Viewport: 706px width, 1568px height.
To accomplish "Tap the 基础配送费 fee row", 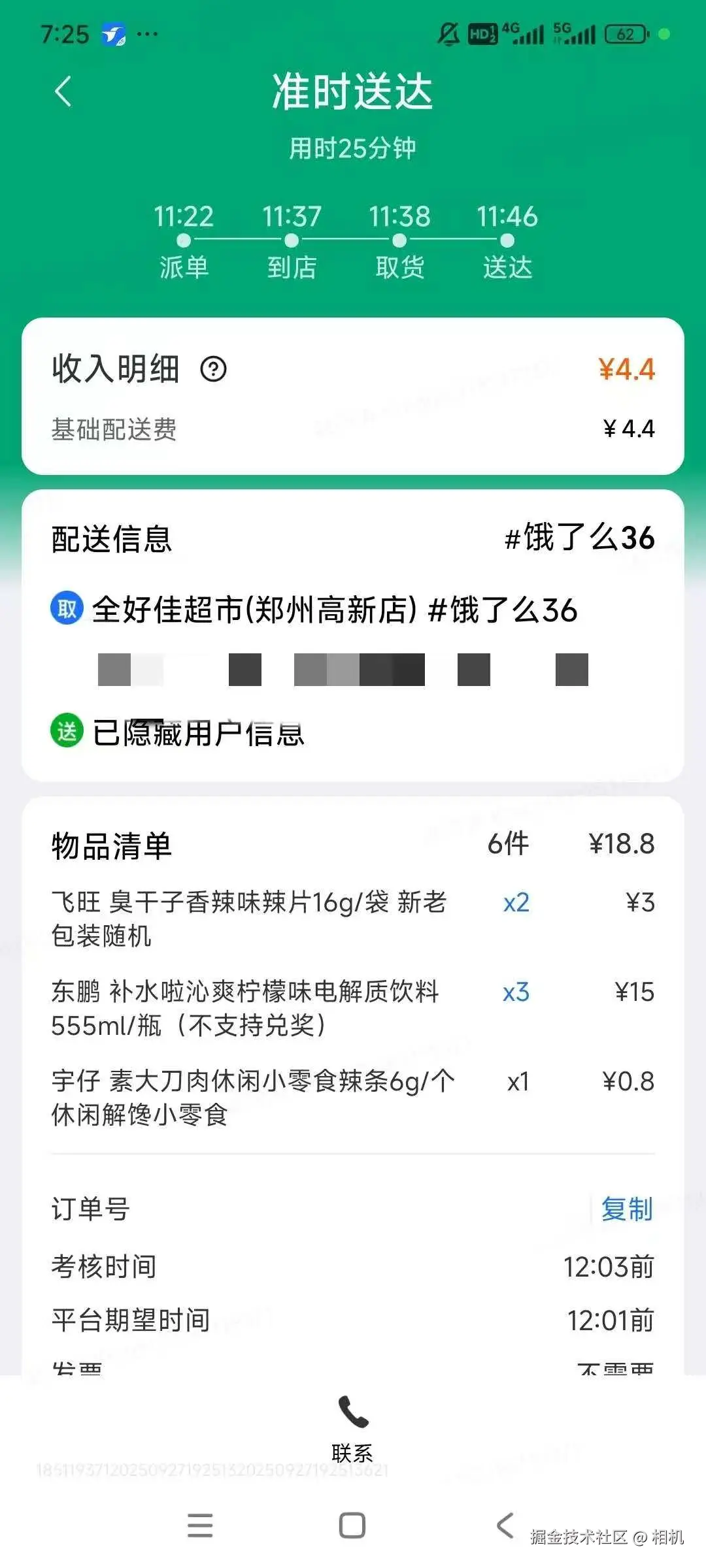I will (x=353, y=428).
